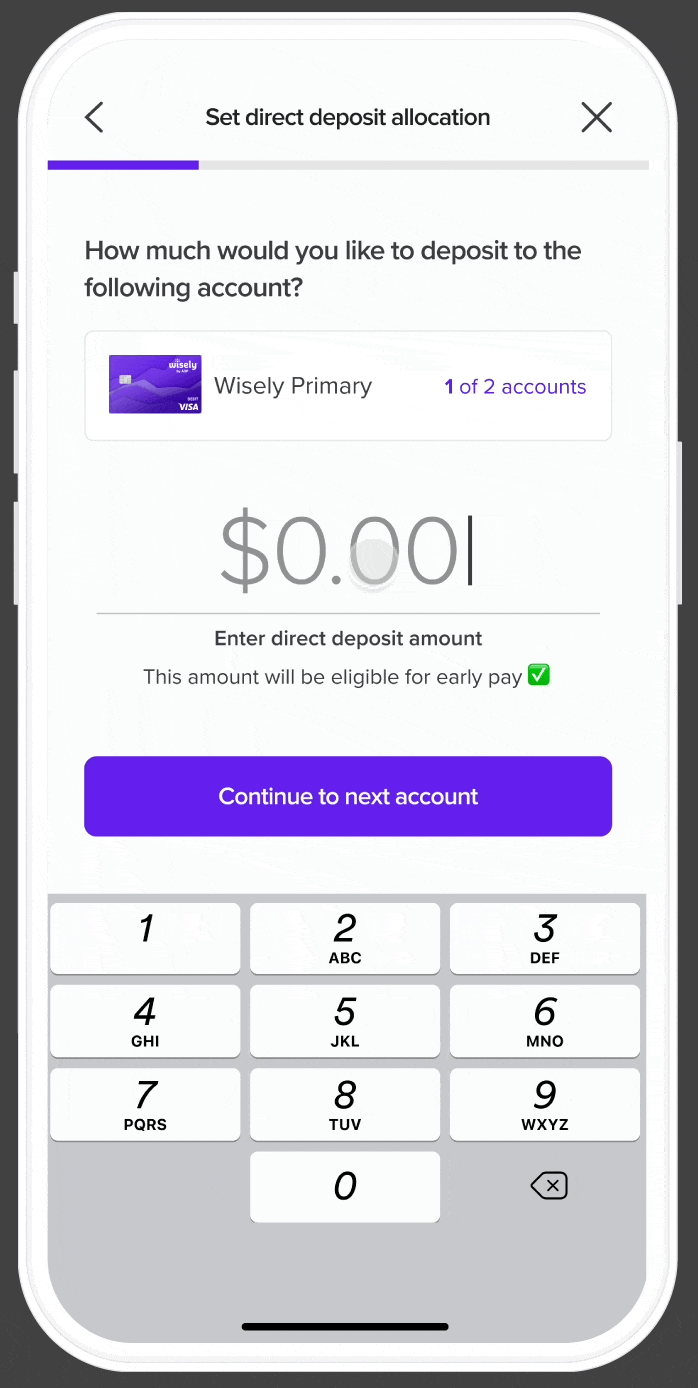Image resolution: width=698 pixels, height=1388 pixels.
Task: Enter digit 3 on the keypad
Action: pos(545,938)
